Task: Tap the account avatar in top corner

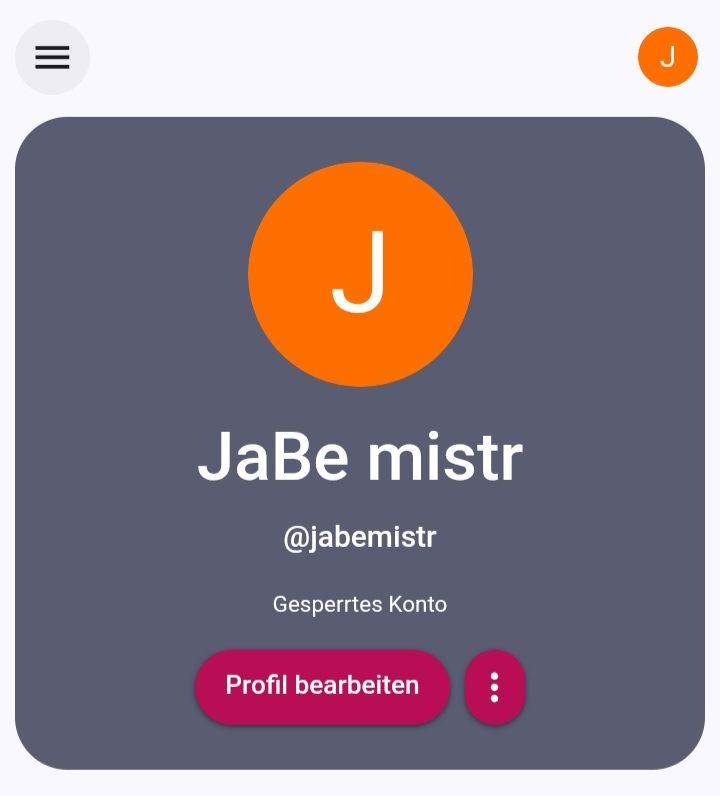Action: click(667, 57)
